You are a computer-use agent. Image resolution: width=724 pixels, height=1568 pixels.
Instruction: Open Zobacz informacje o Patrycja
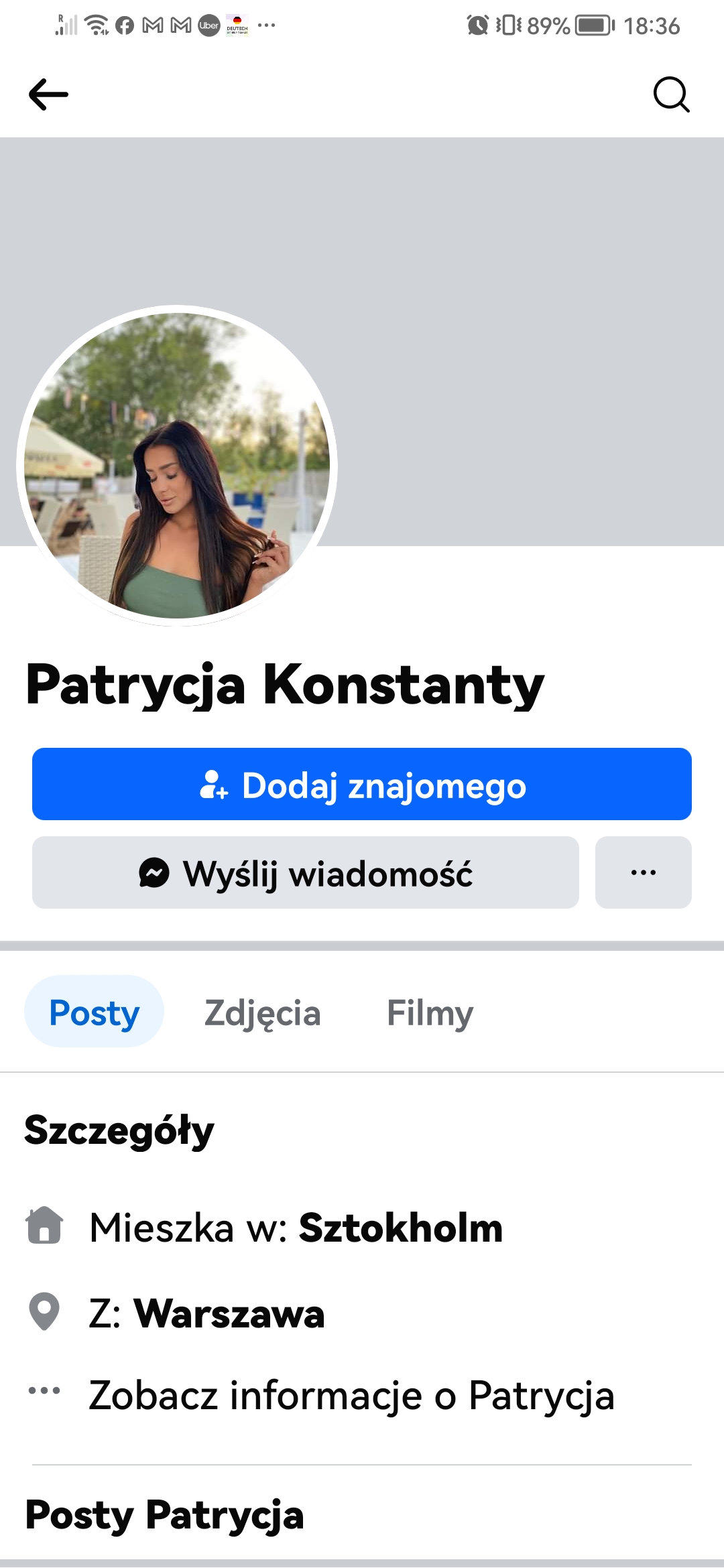pos(351,1396)
